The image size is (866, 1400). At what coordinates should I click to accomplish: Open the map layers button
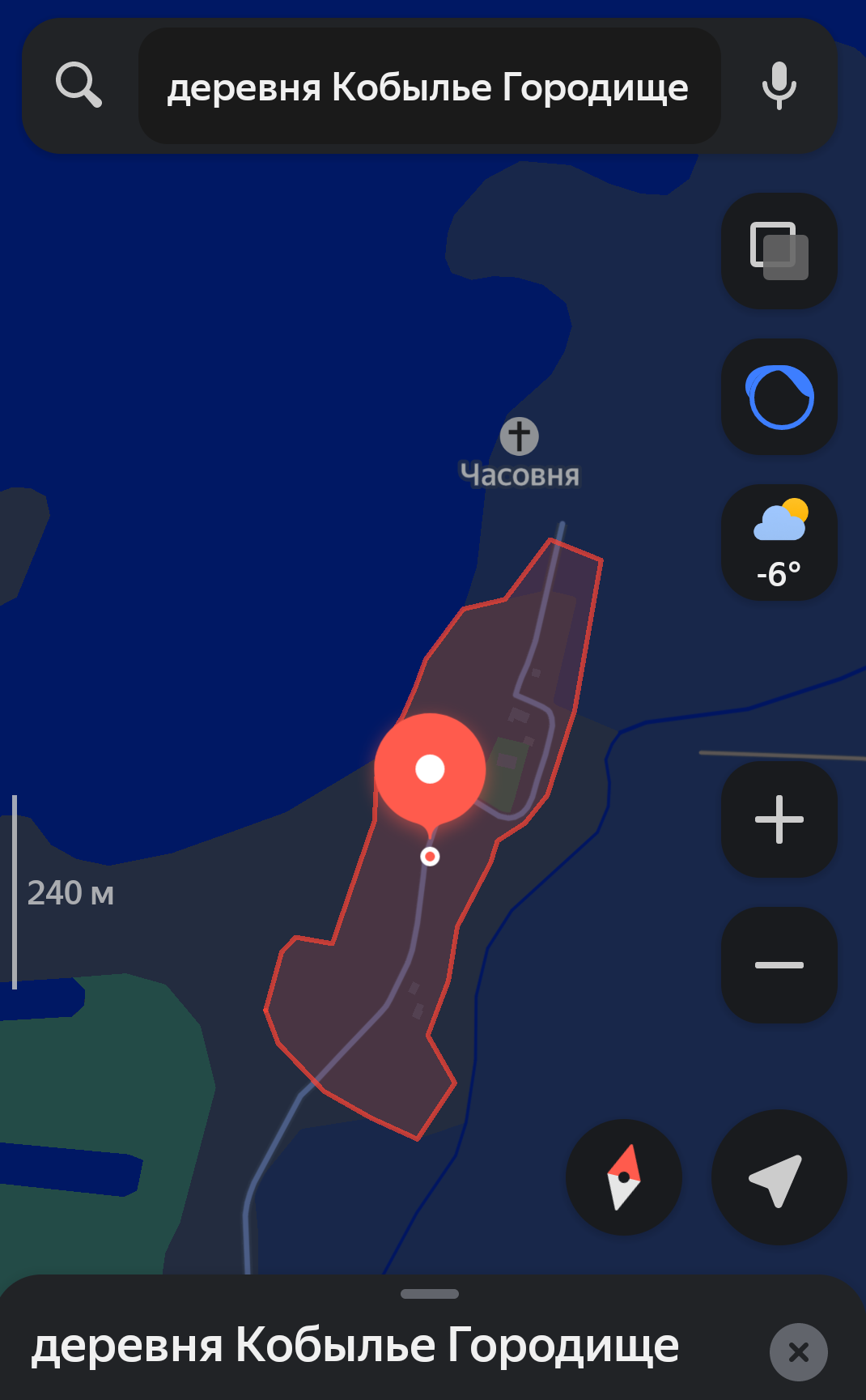click(x=779, y=251)
